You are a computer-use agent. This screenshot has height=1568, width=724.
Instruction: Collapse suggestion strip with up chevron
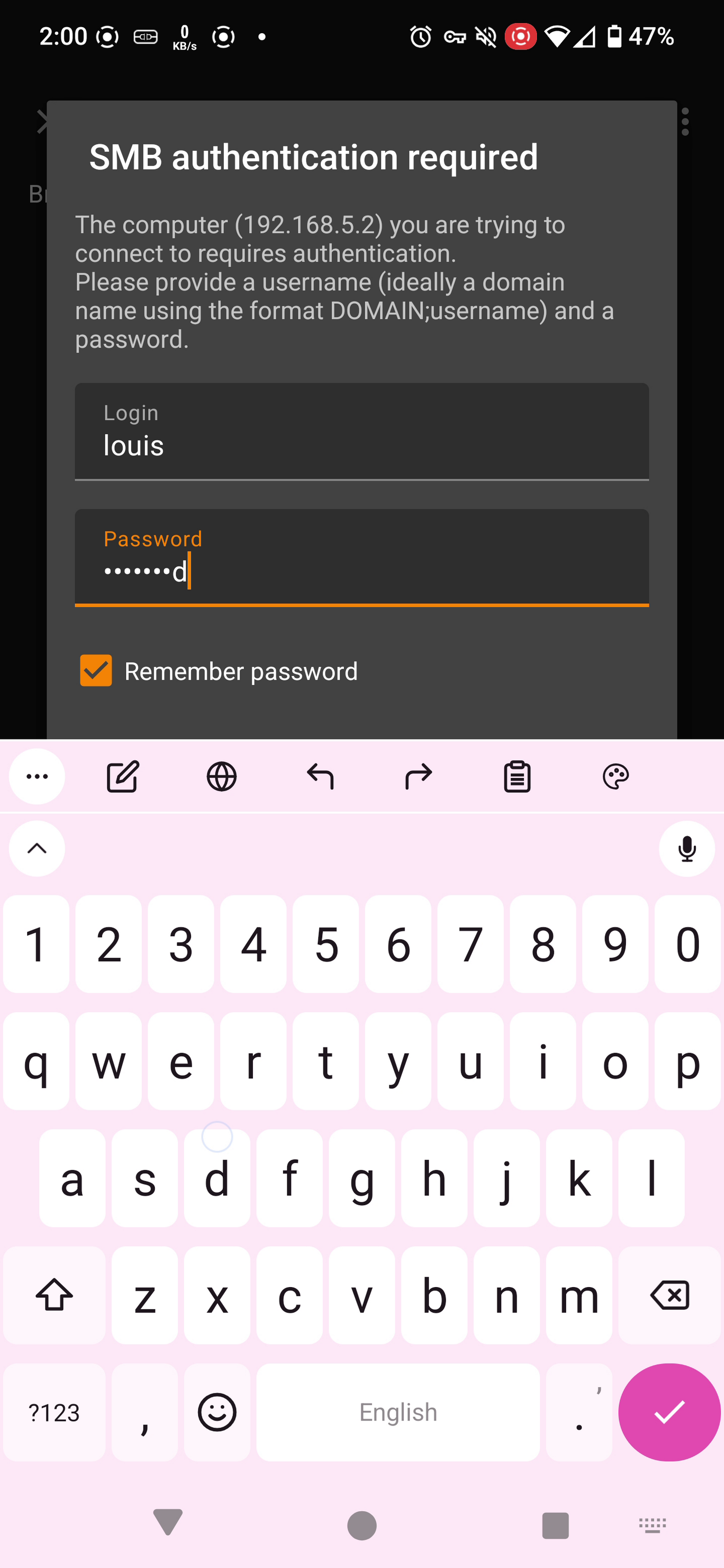pos(37,848)
